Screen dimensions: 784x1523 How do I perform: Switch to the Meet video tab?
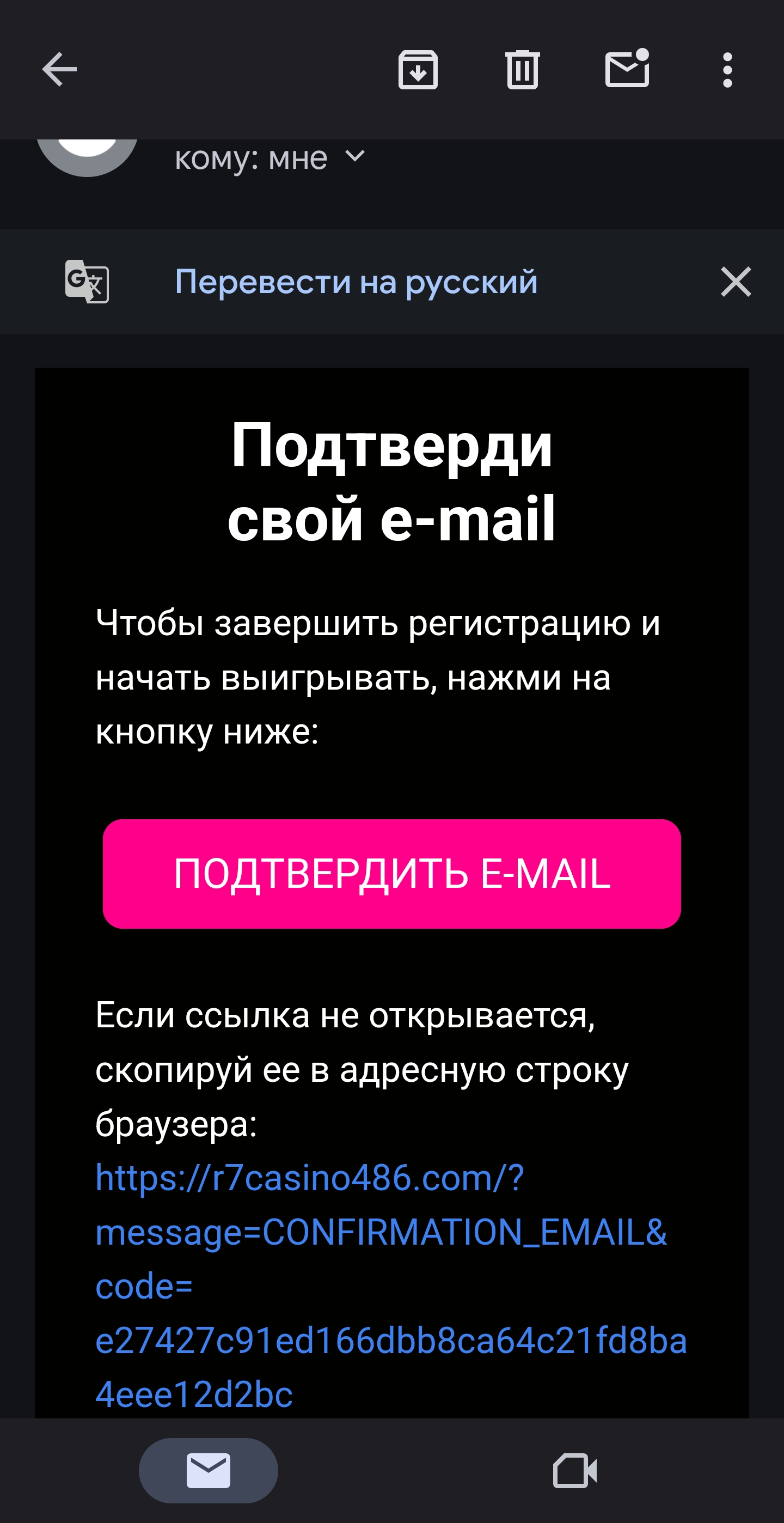click(x=575, y=1470)
